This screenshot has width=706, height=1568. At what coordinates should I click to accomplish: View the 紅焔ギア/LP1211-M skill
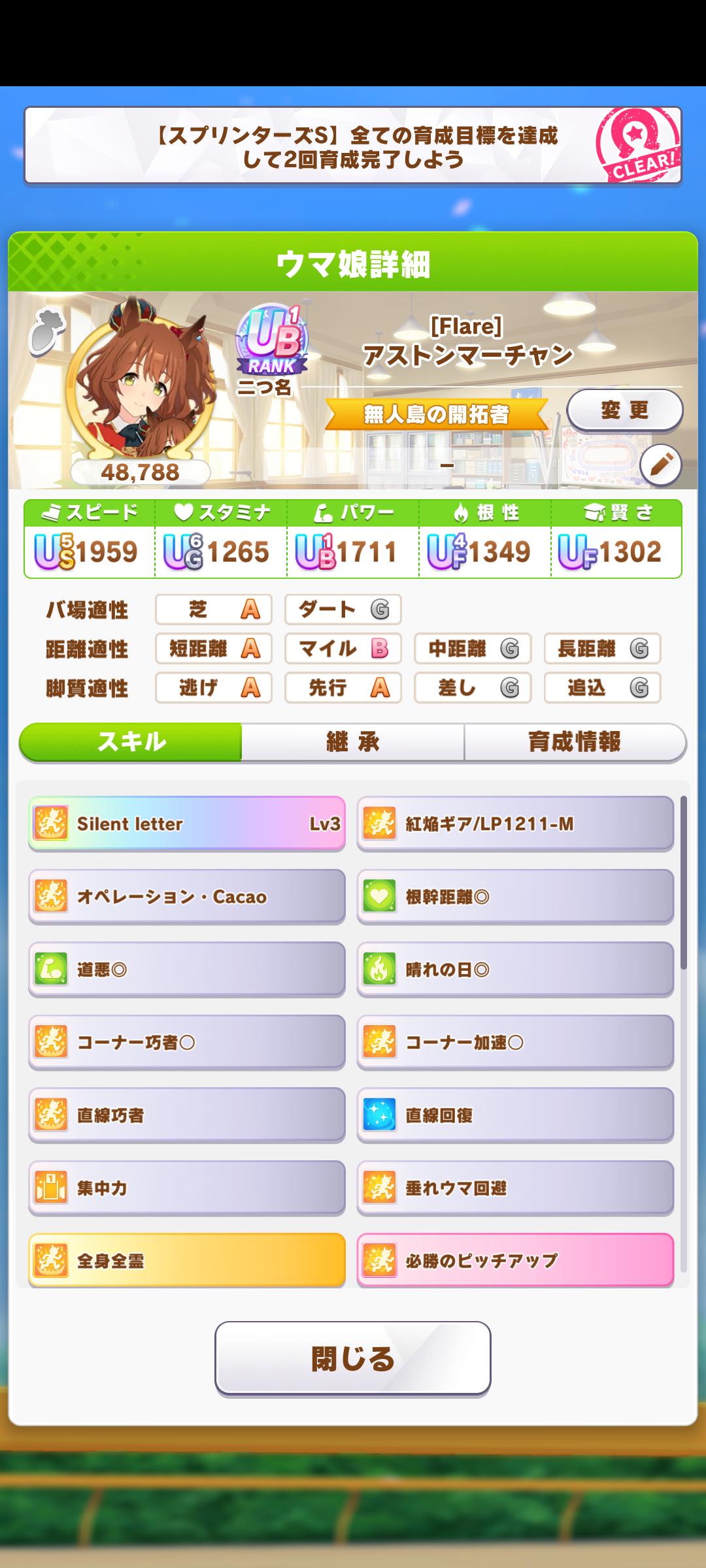[x=515, y=823]
